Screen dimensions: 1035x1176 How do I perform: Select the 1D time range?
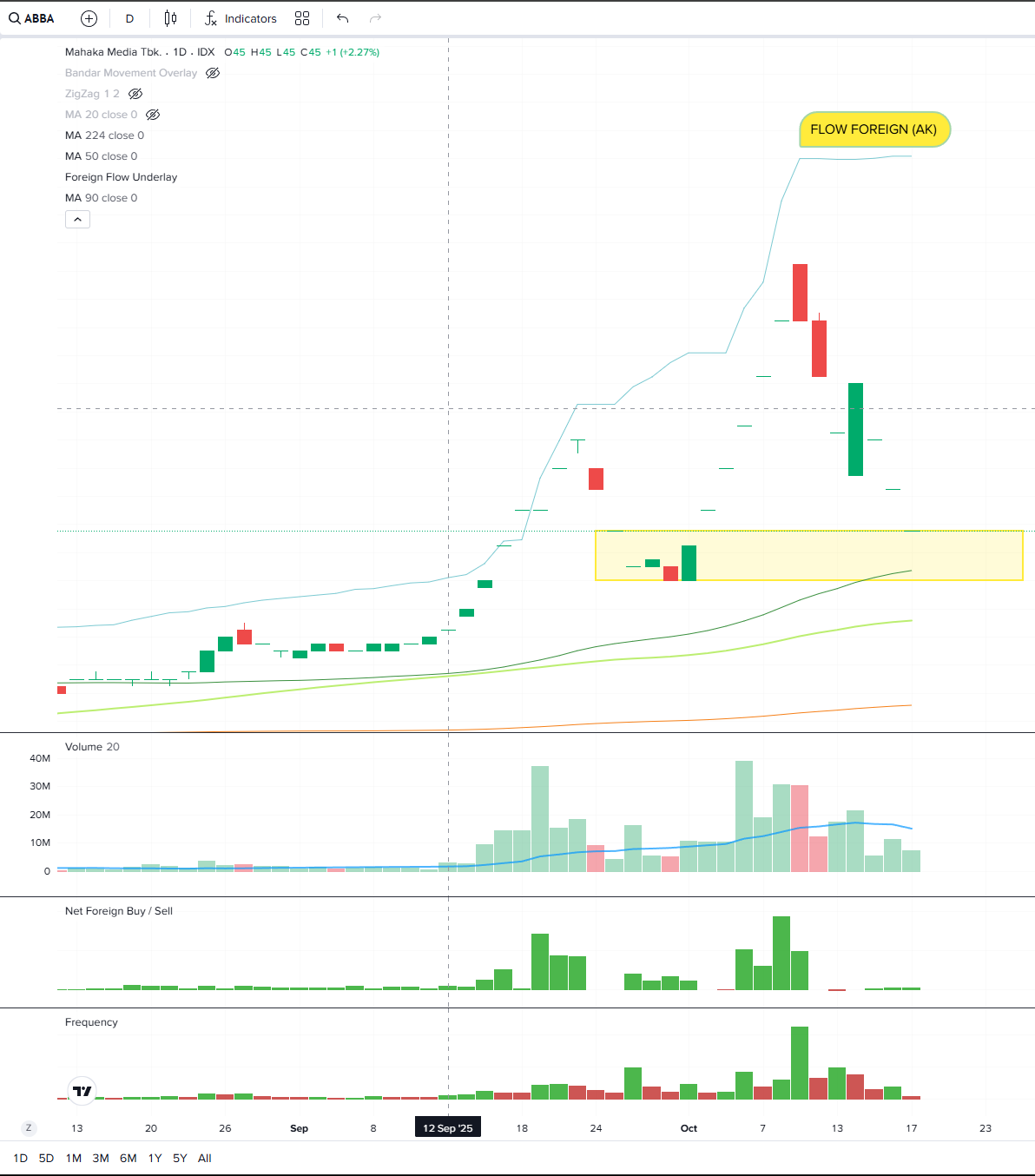click(21, 1158)
